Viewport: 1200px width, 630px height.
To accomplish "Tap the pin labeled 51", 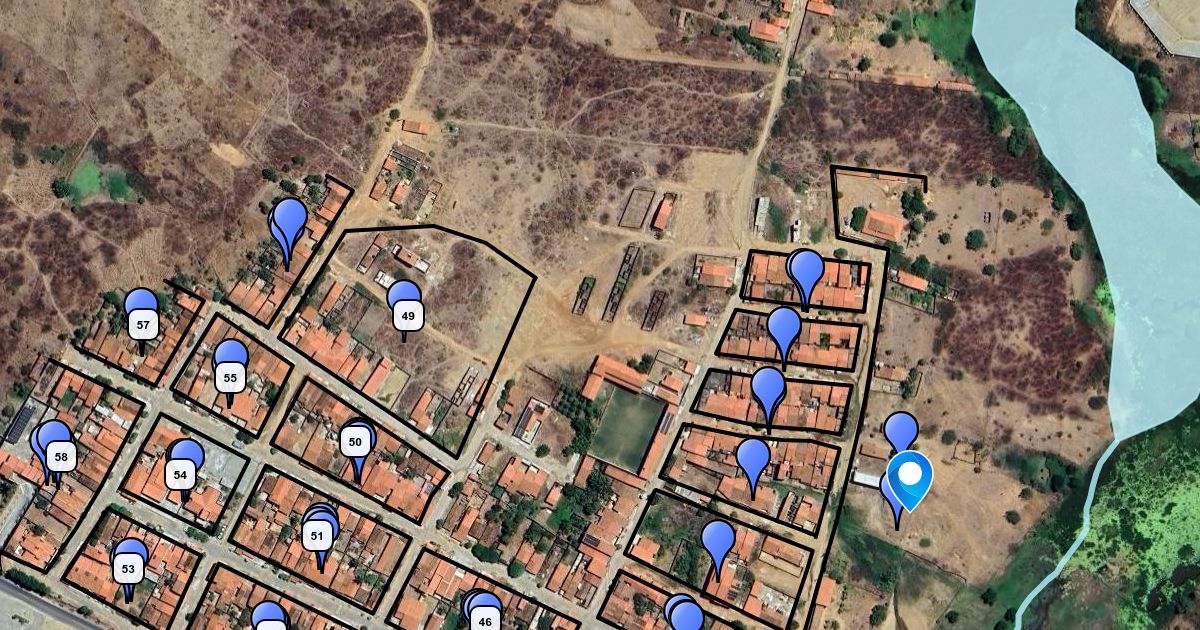I will (319, 536).
